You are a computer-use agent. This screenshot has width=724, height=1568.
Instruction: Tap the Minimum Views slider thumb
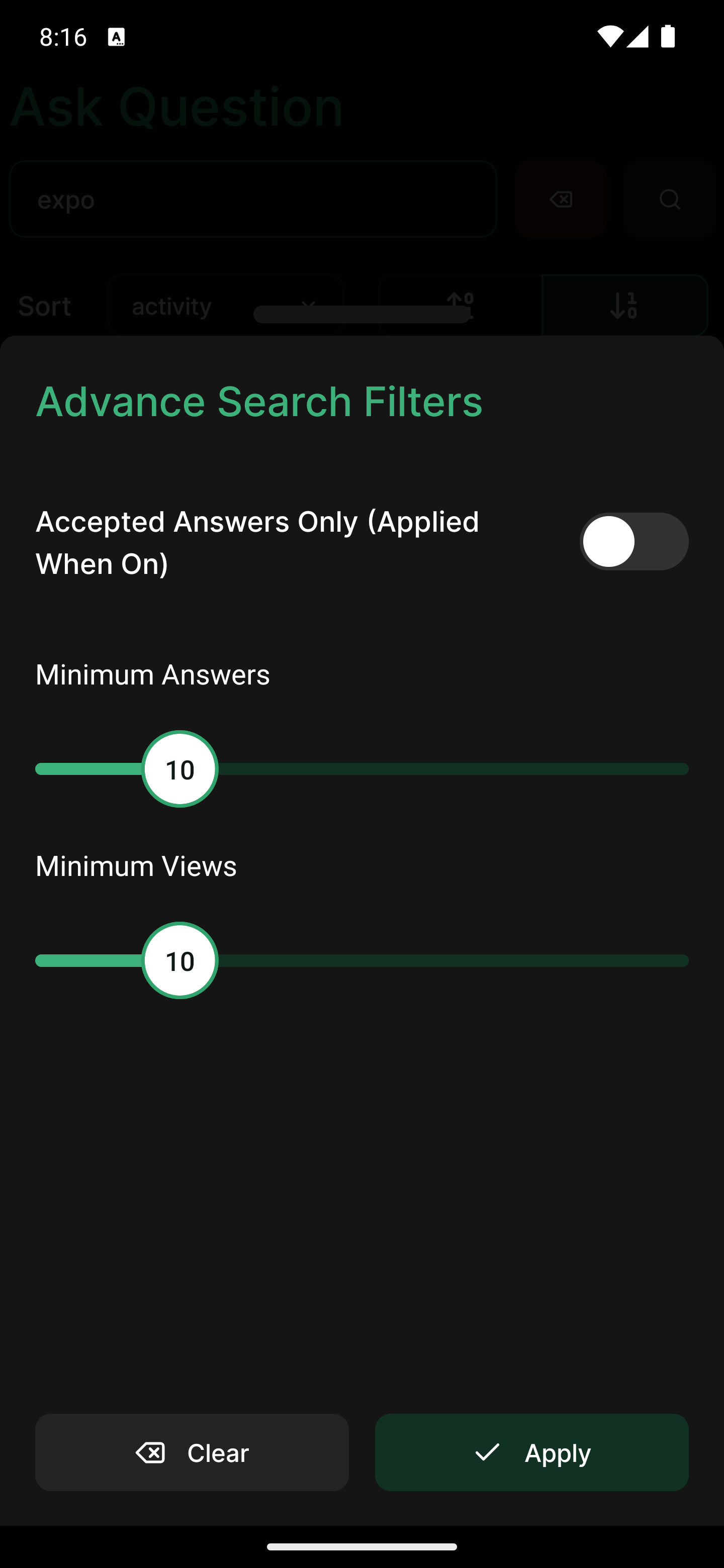pyautogui.click(x=179, y=960)
